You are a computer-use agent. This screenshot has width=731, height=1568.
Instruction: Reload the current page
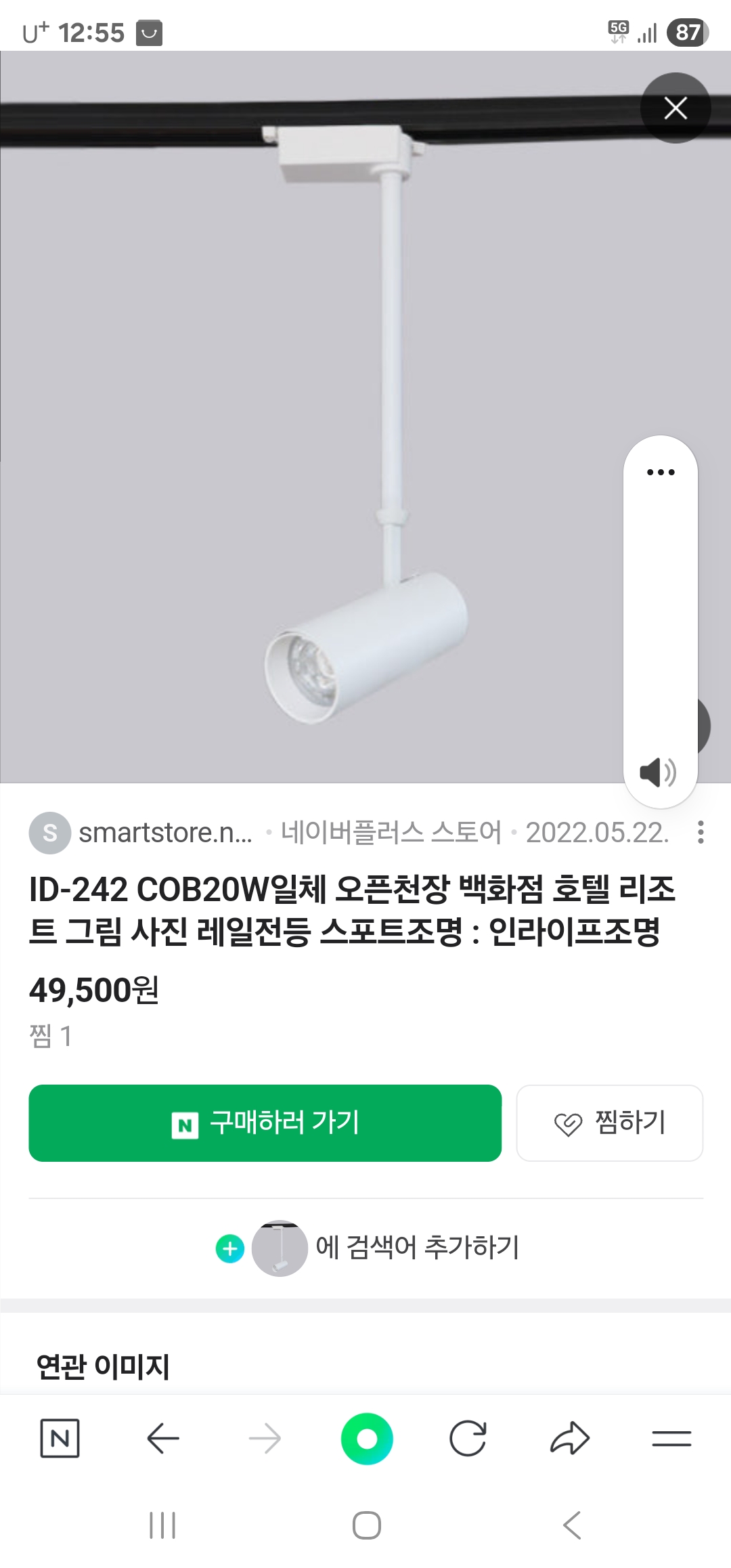click(x=468, y=1438)
